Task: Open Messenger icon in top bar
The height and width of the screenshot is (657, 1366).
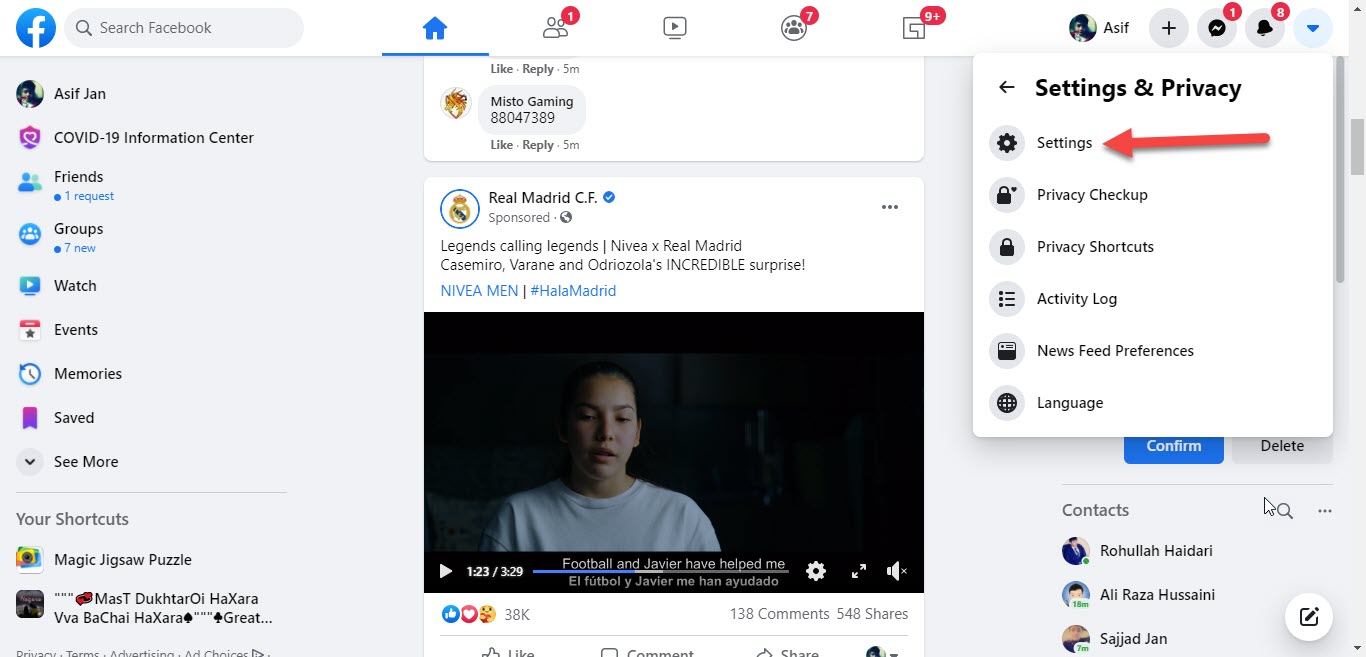Action: [1216, 28]
